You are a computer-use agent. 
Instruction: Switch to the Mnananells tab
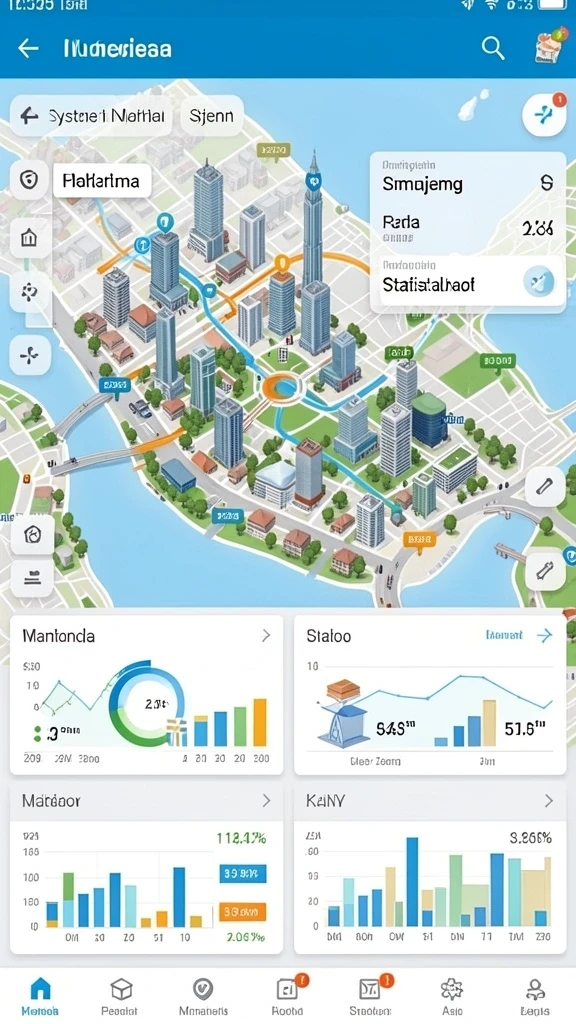click(x=204, y=997)
